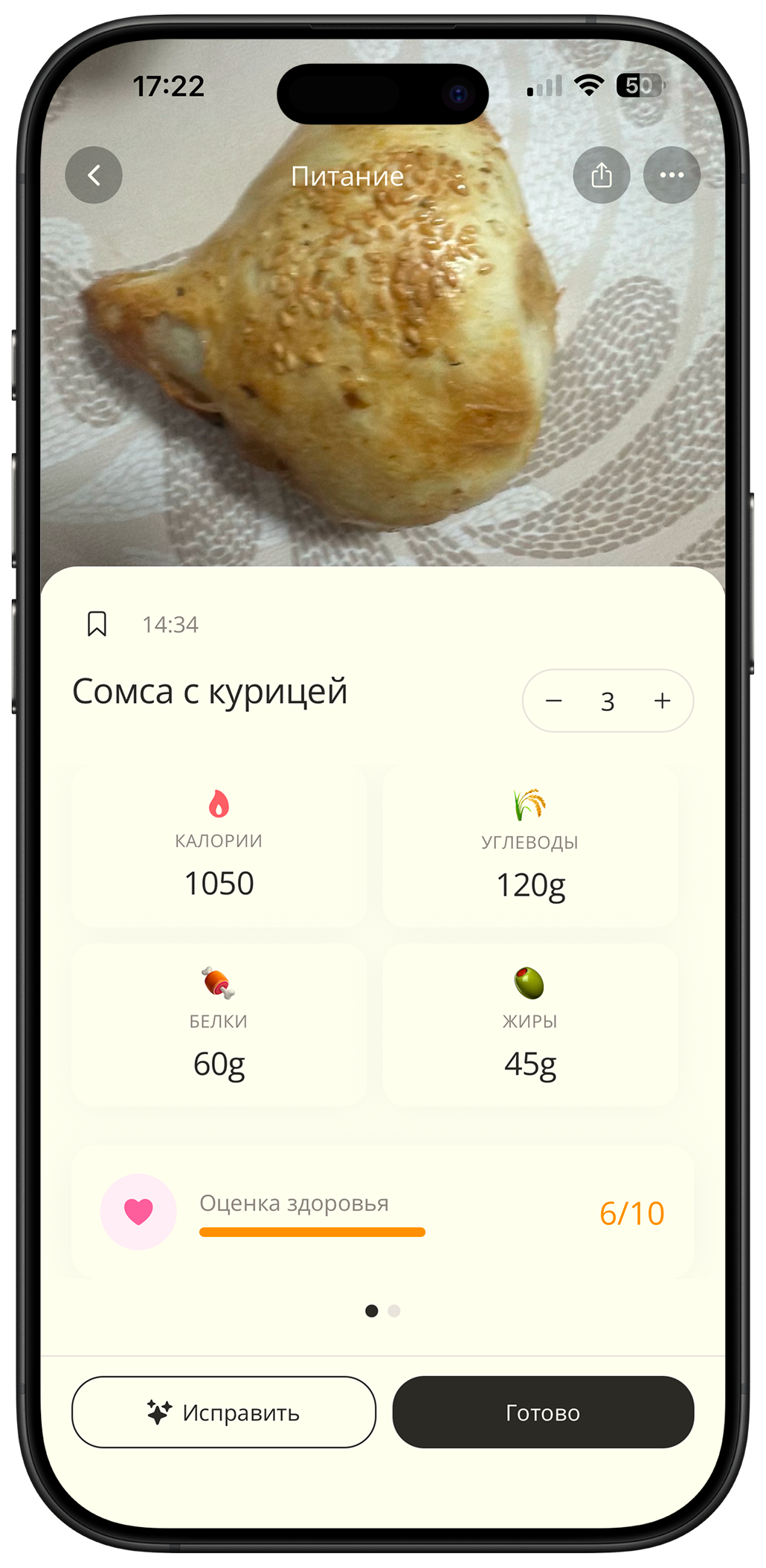Edit the Белки value card
The width and height of the screenshot is (766, 1568).
coord(219,1025)
